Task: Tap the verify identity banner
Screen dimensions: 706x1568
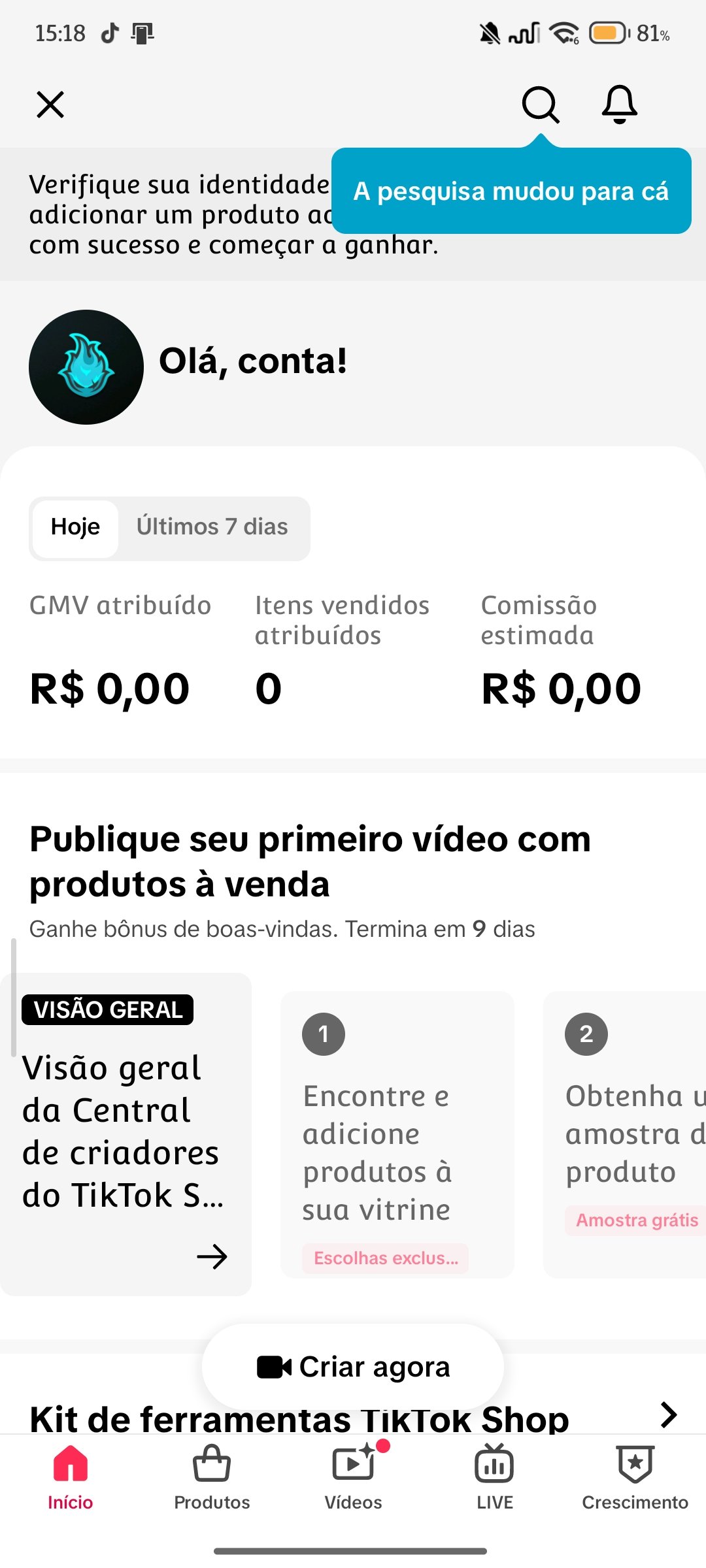Action: tap(176, 216)
